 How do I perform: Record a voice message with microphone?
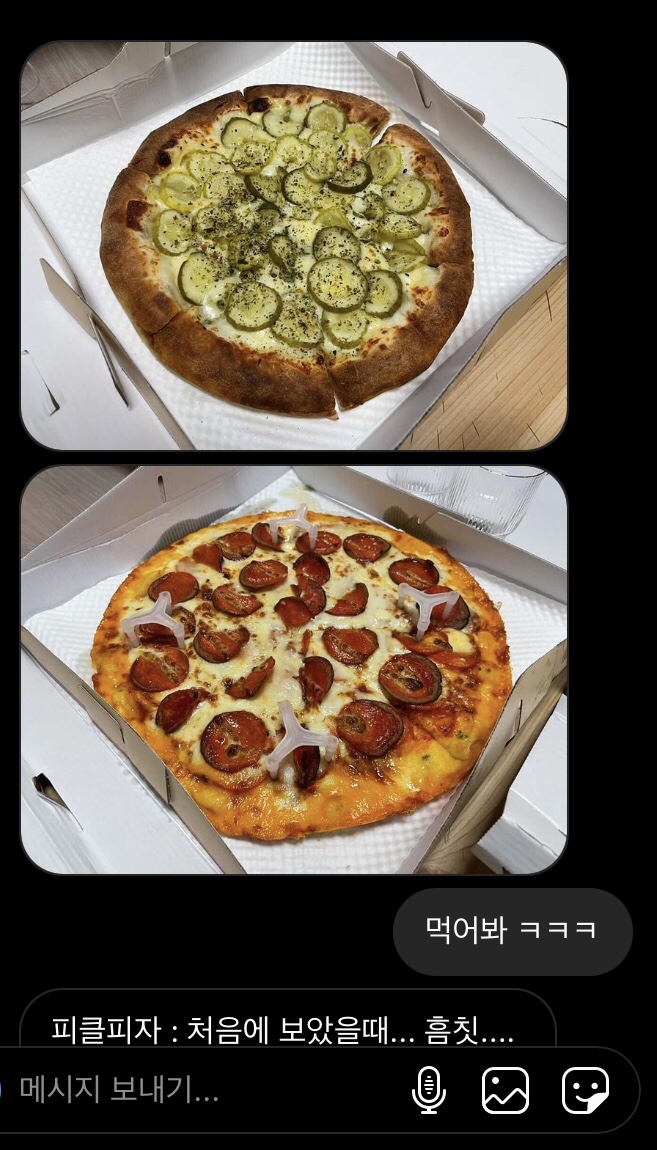429,1090
